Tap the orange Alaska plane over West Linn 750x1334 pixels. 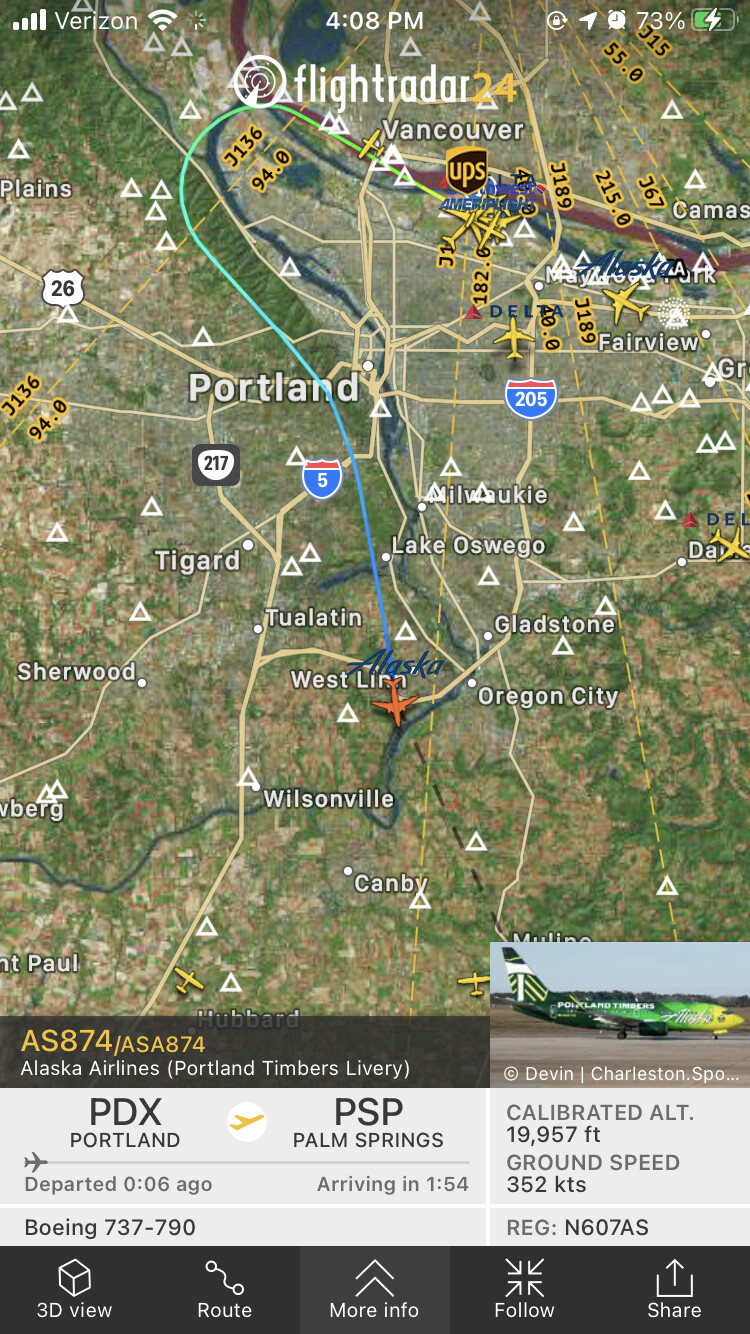click(x=396, y=703)
